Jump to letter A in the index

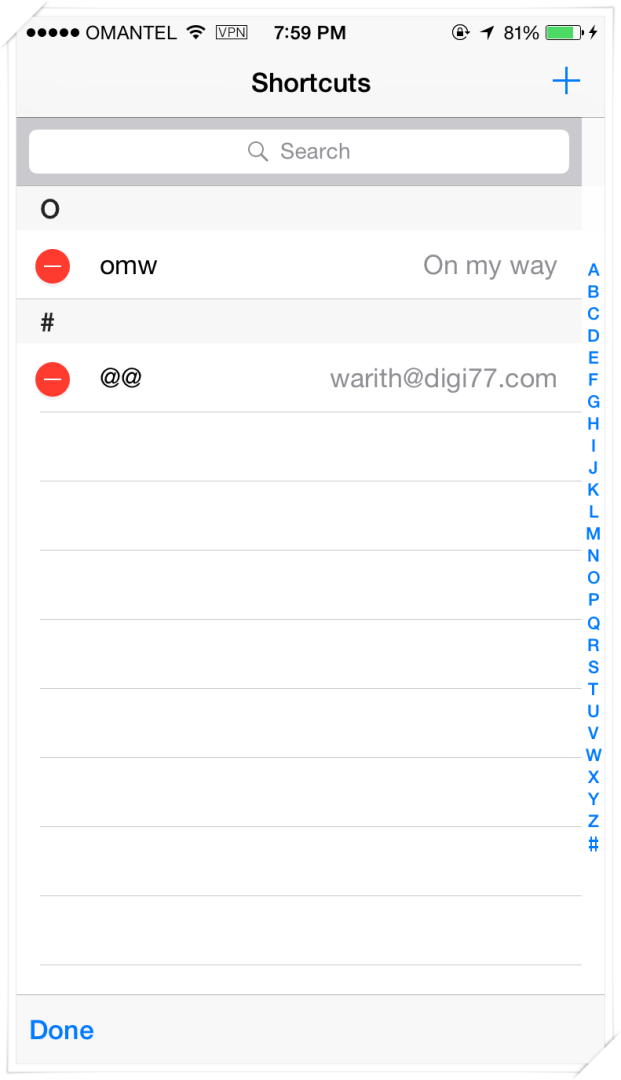[x=593, y=270]
